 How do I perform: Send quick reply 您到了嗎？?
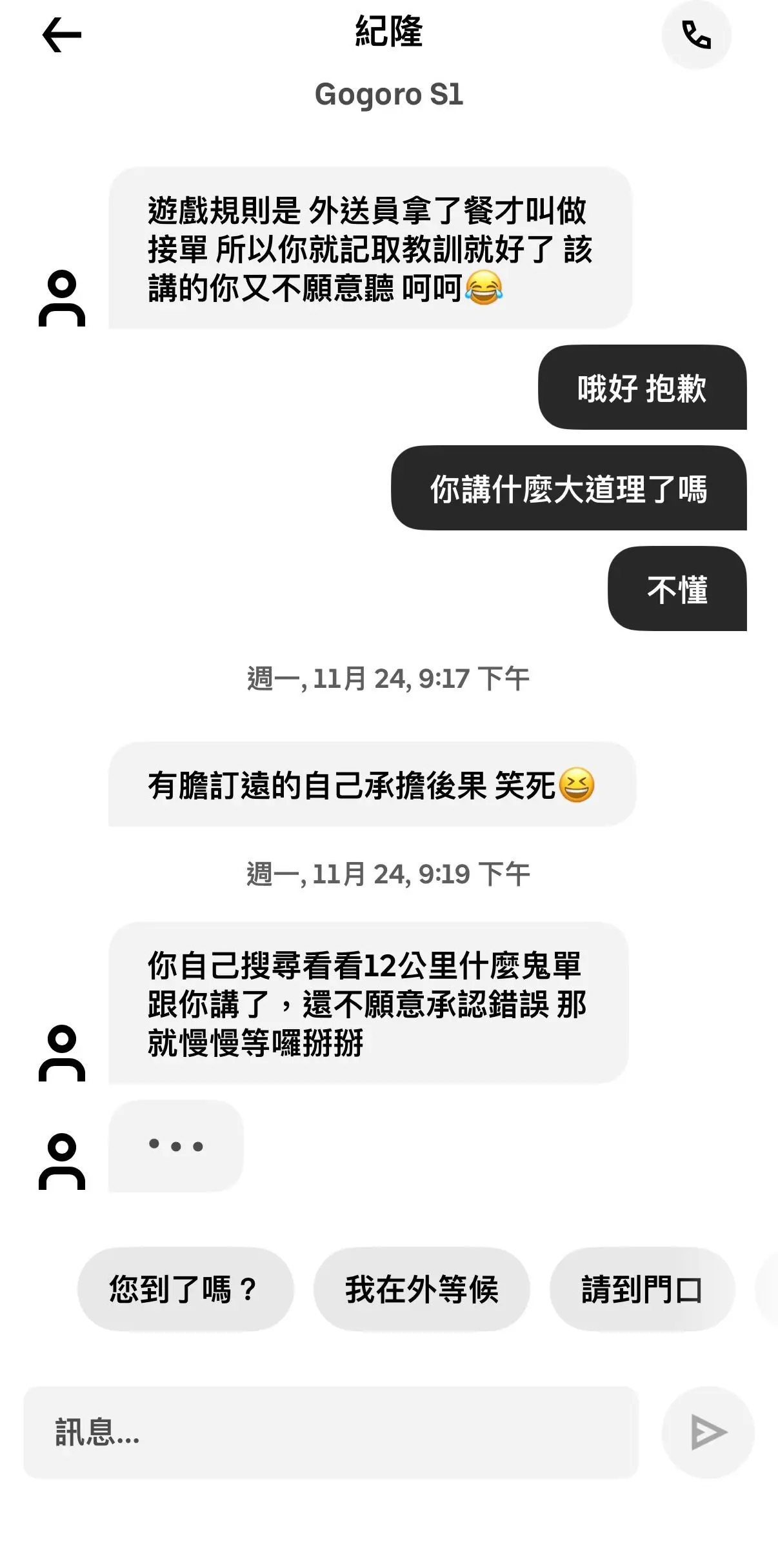185,1289
